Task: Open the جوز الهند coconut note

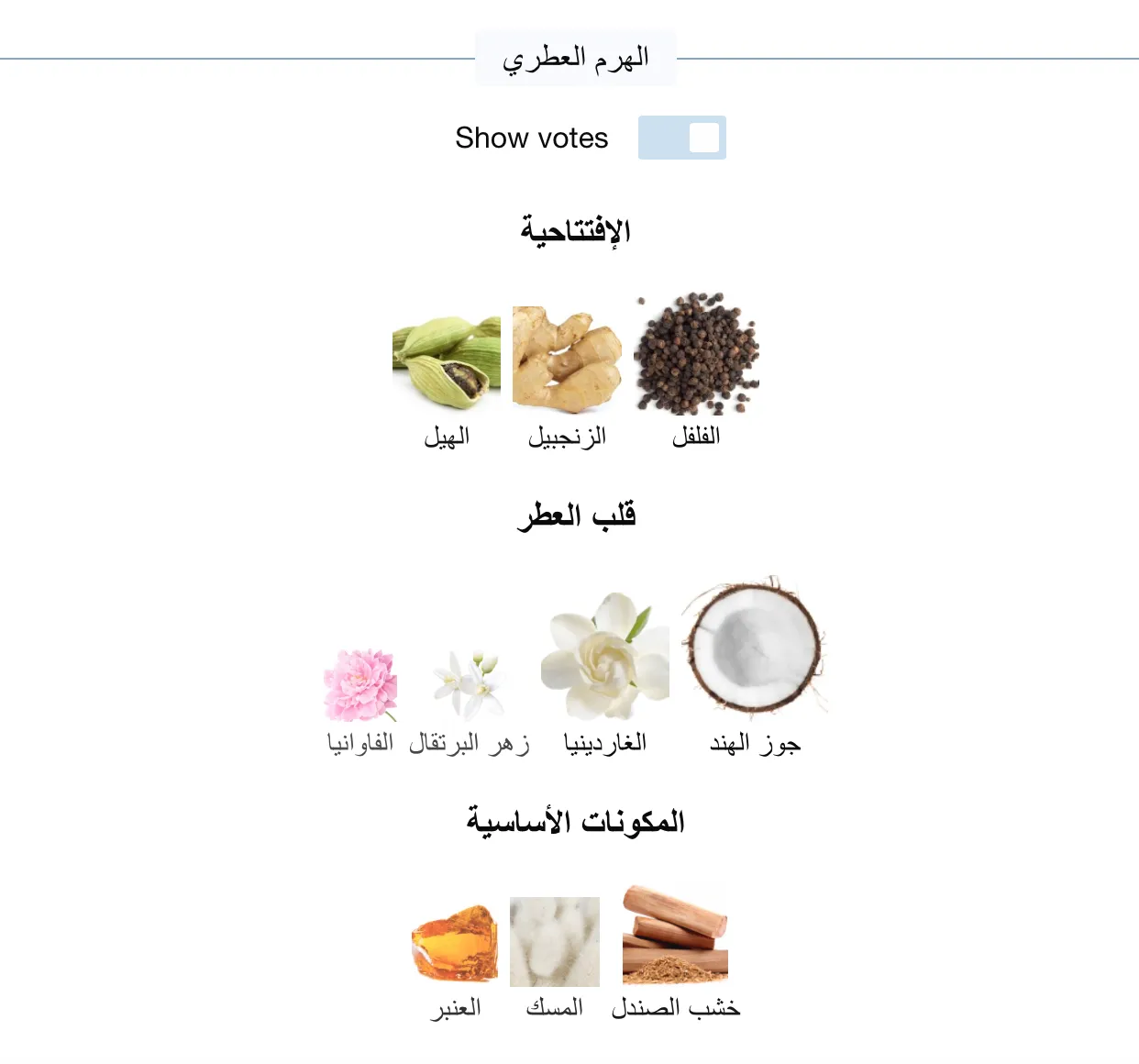Action: click(755, 647)
